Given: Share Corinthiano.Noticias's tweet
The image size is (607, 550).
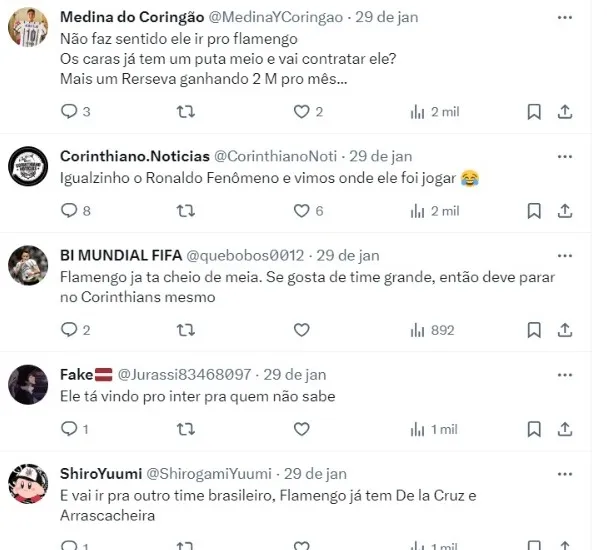Looking at the screenshot, I should tap(565, 211).
